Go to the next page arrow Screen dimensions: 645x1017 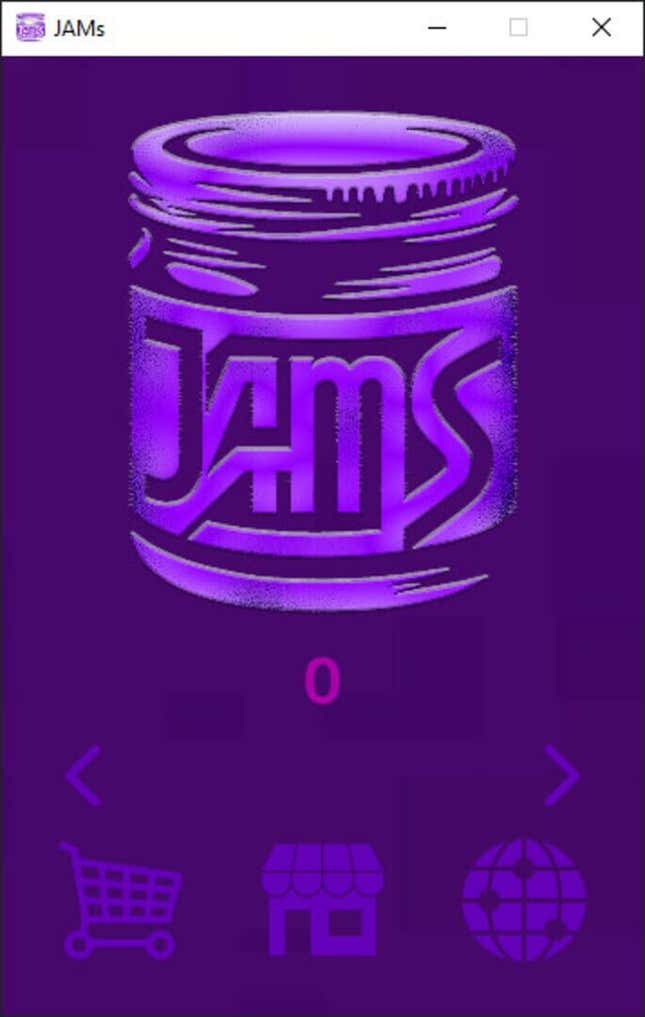(561, 775)
